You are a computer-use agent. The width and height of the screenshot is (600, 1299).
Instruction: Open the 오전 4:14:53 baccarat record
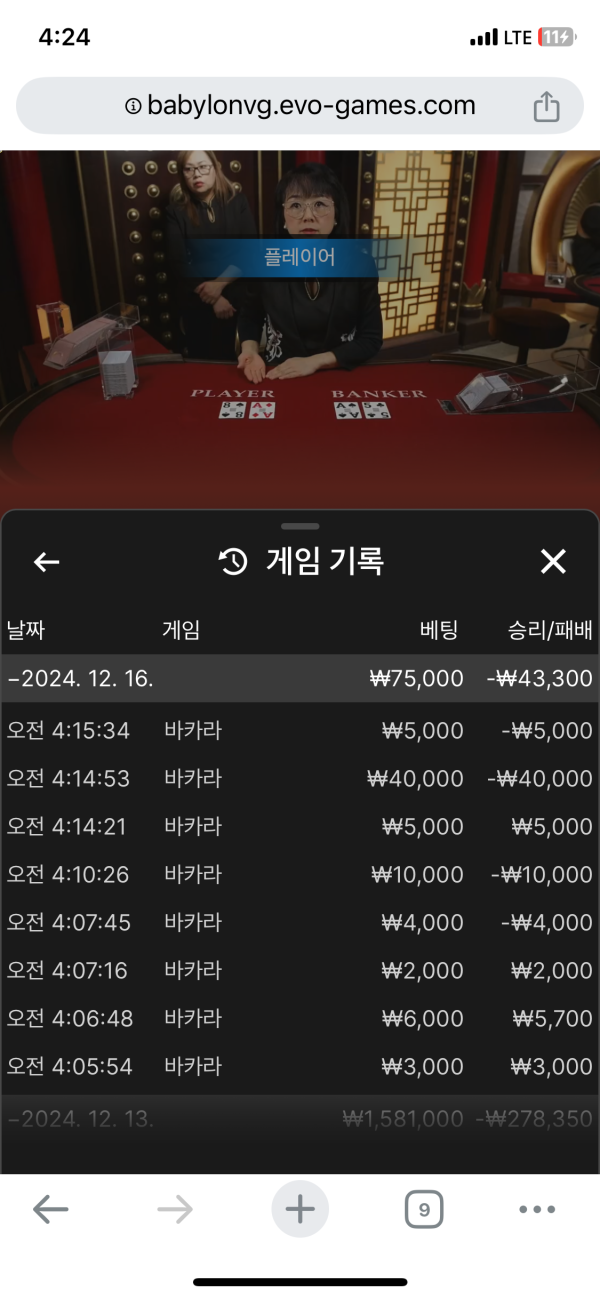[x=300, y=779]
